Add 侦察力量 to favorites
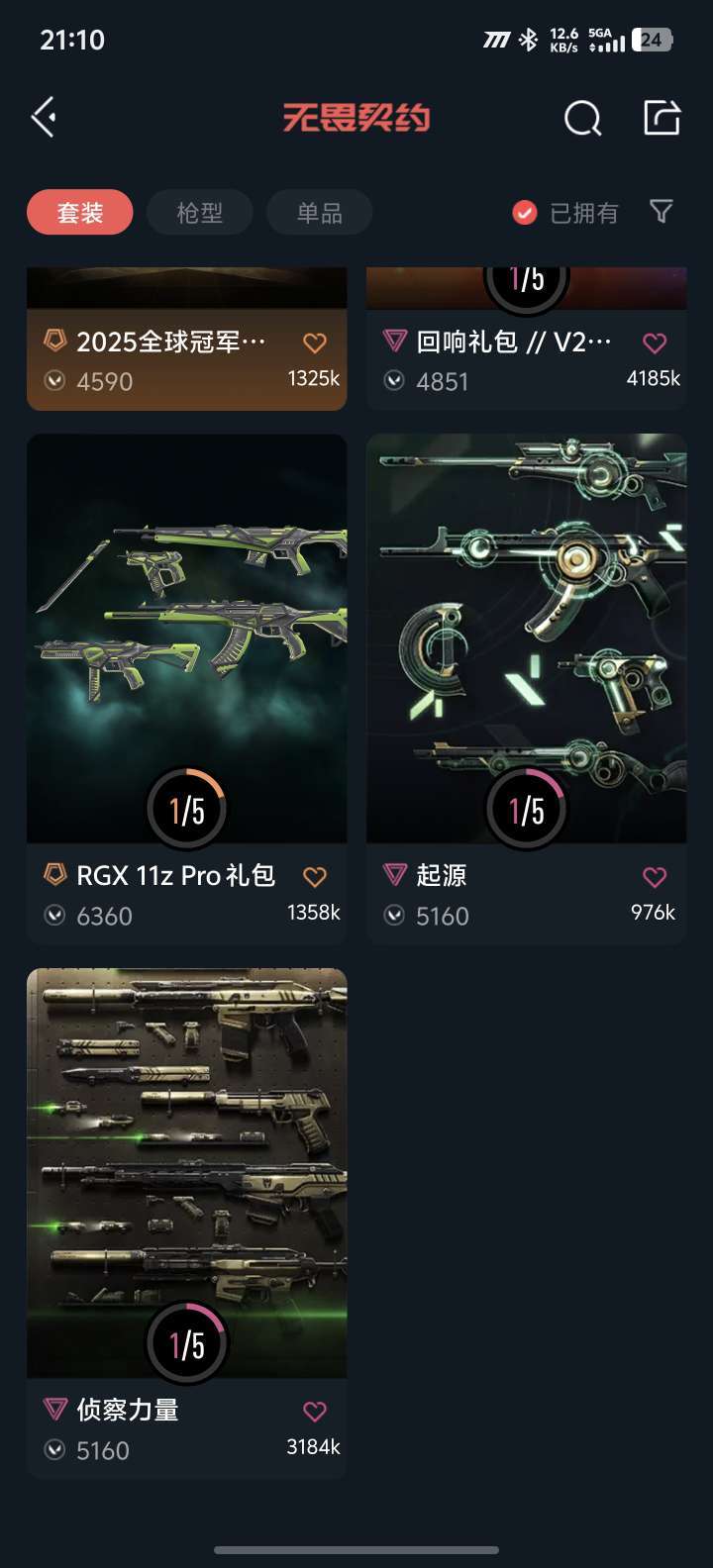Screen dimensions: 713x1568 tap(315, 1412)
